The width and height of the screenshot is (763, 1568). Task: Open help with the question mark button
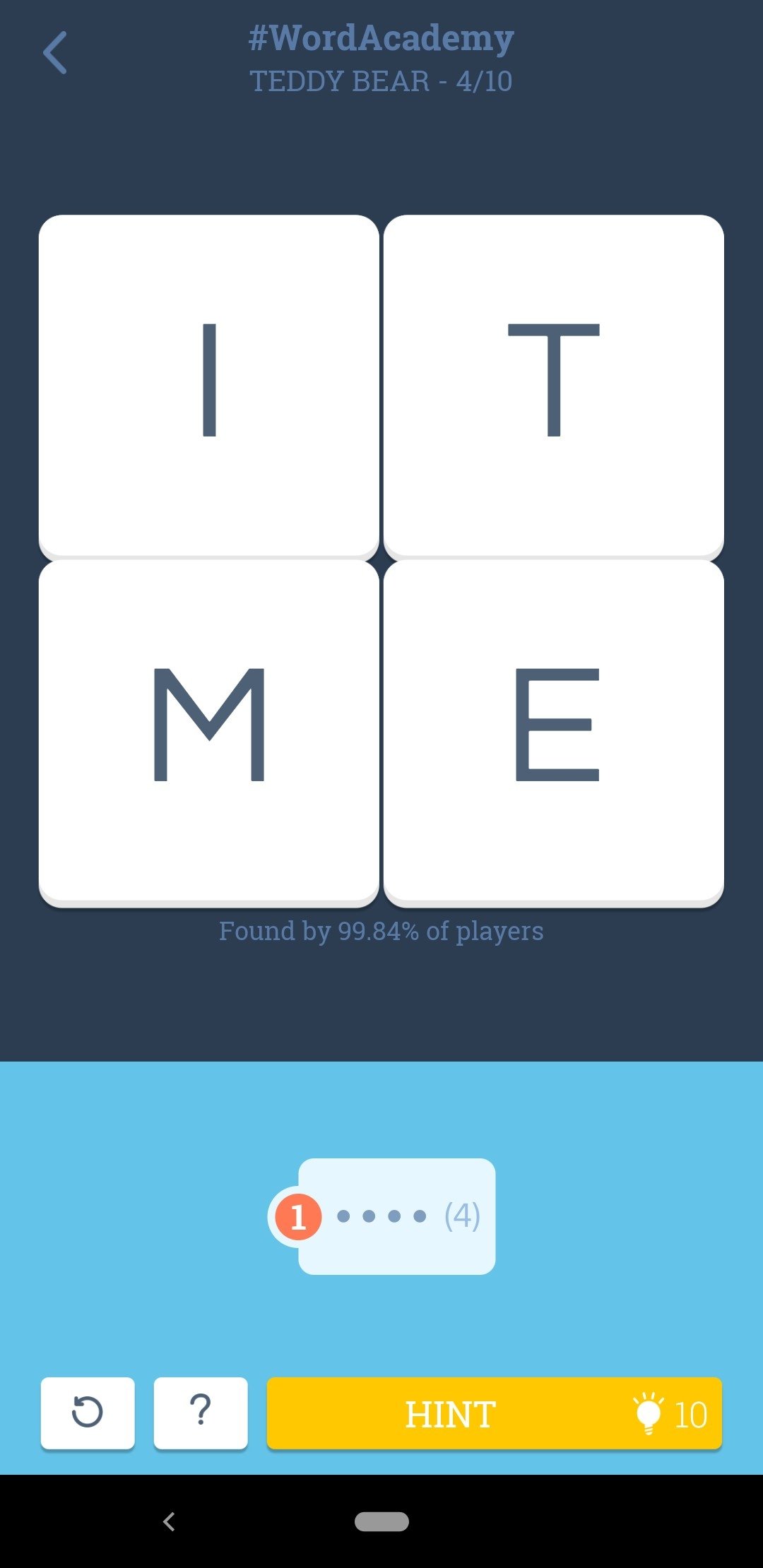201,1412
